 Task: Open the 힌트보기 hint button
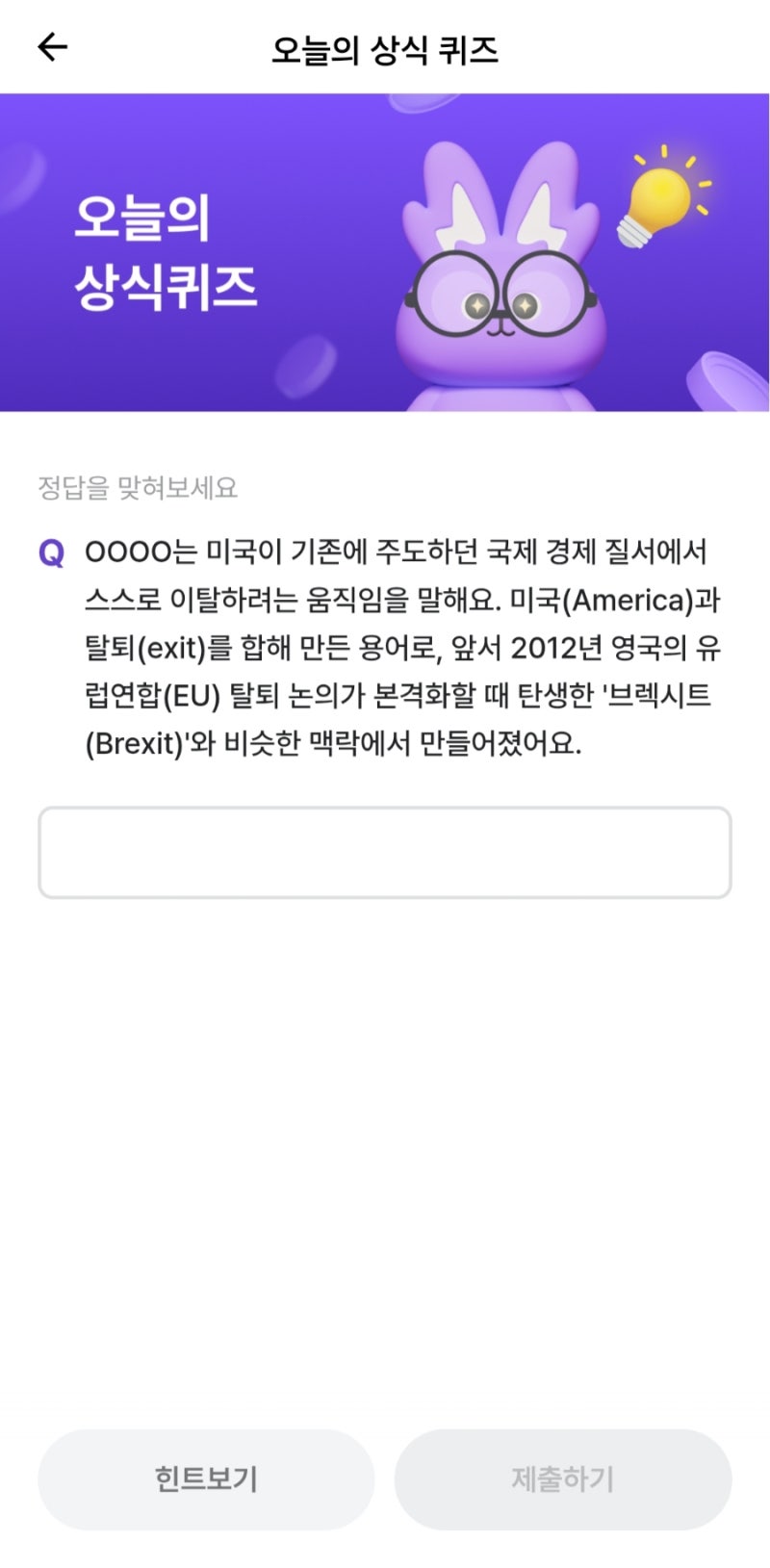[207, 1479]
